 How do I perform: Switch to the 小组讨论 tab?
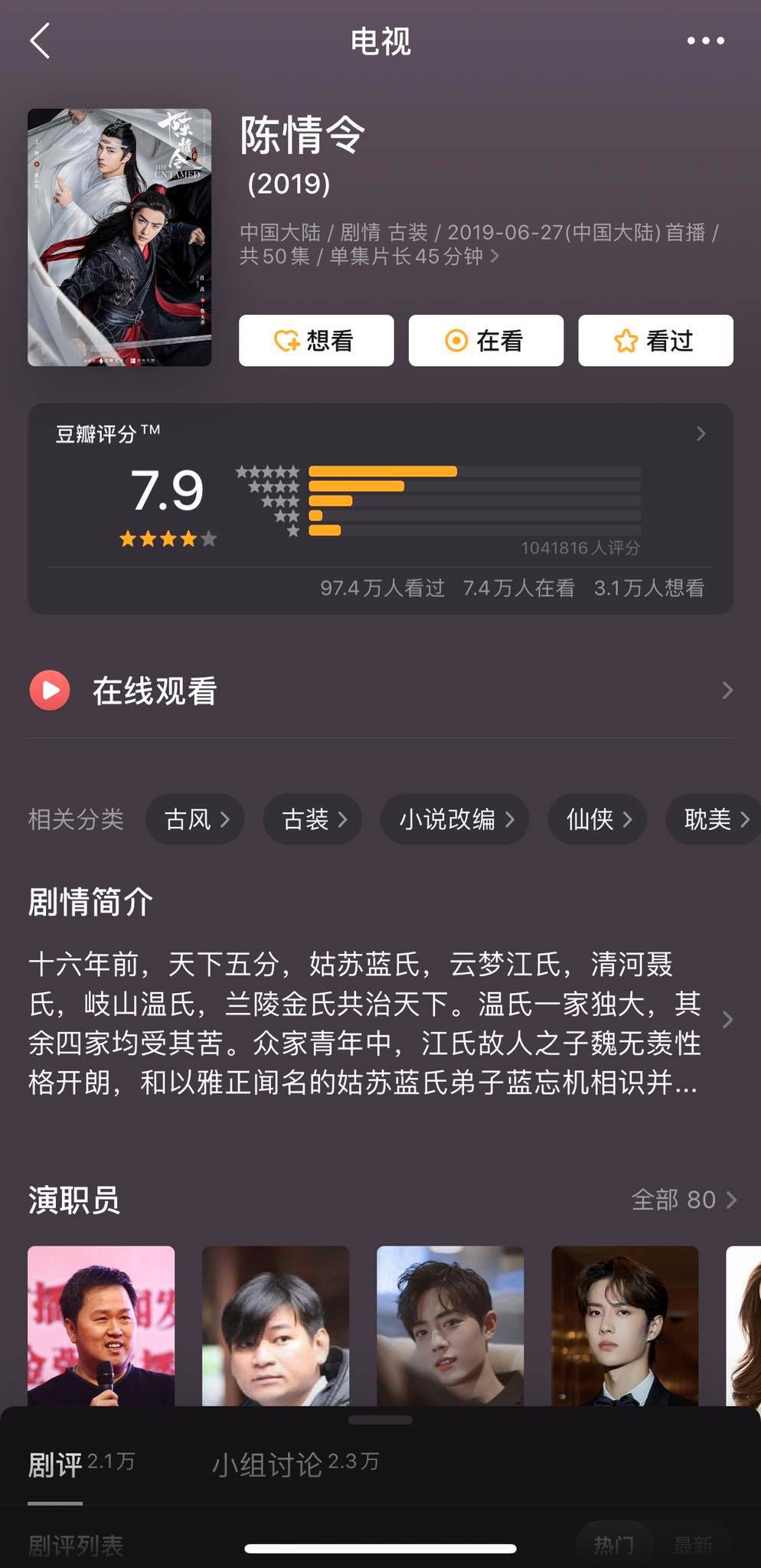(x=295, y=1465)
